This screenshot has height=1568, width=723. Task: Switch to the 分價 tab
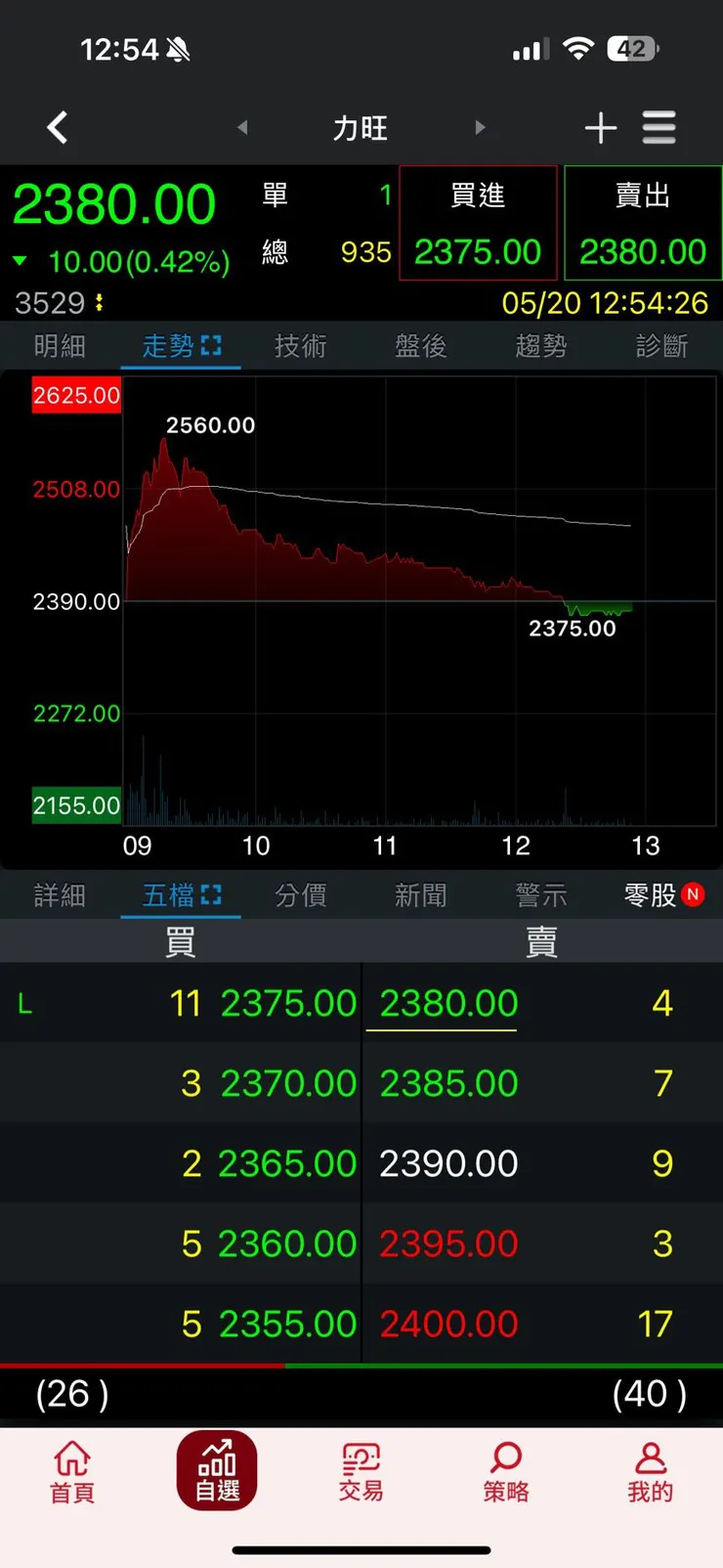point(301,895)
